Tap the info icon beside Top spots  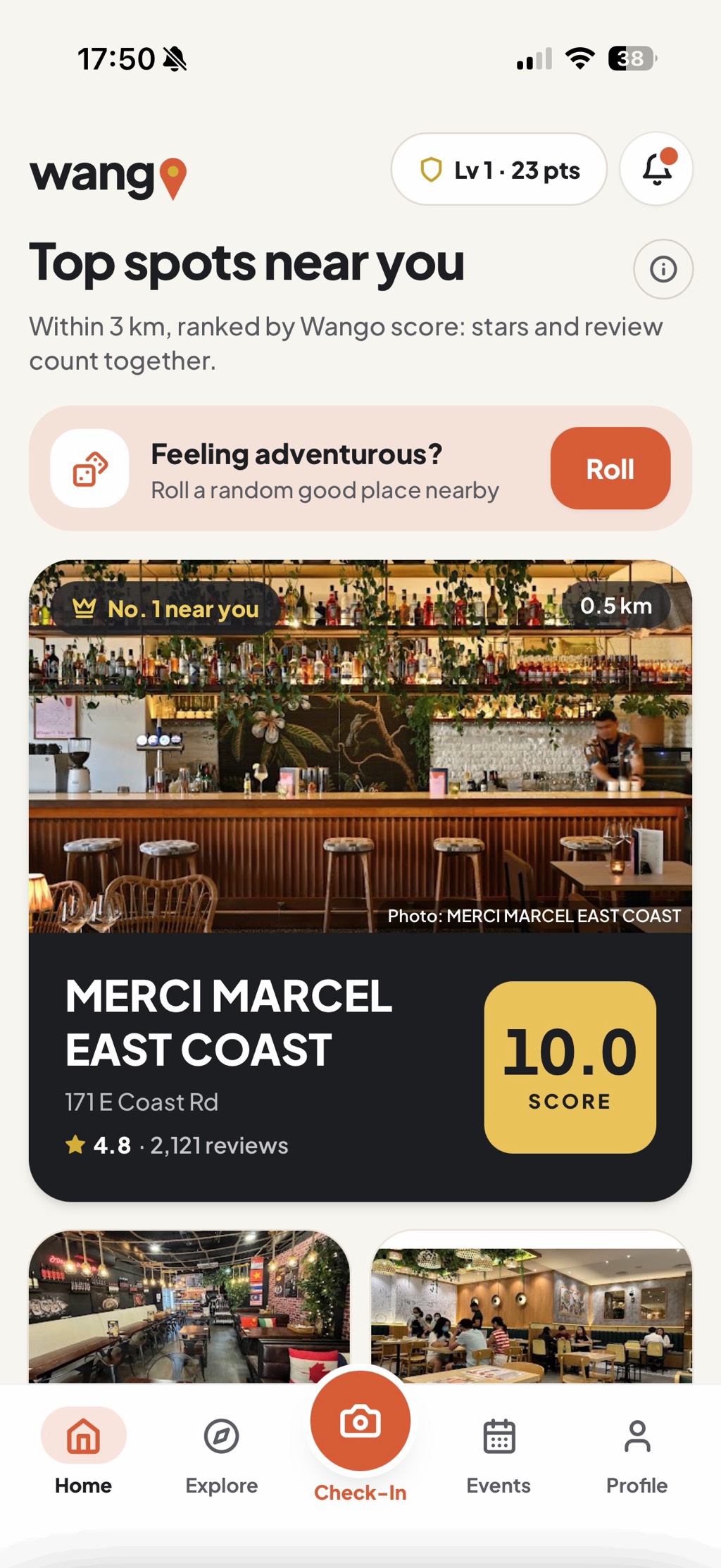663,269
